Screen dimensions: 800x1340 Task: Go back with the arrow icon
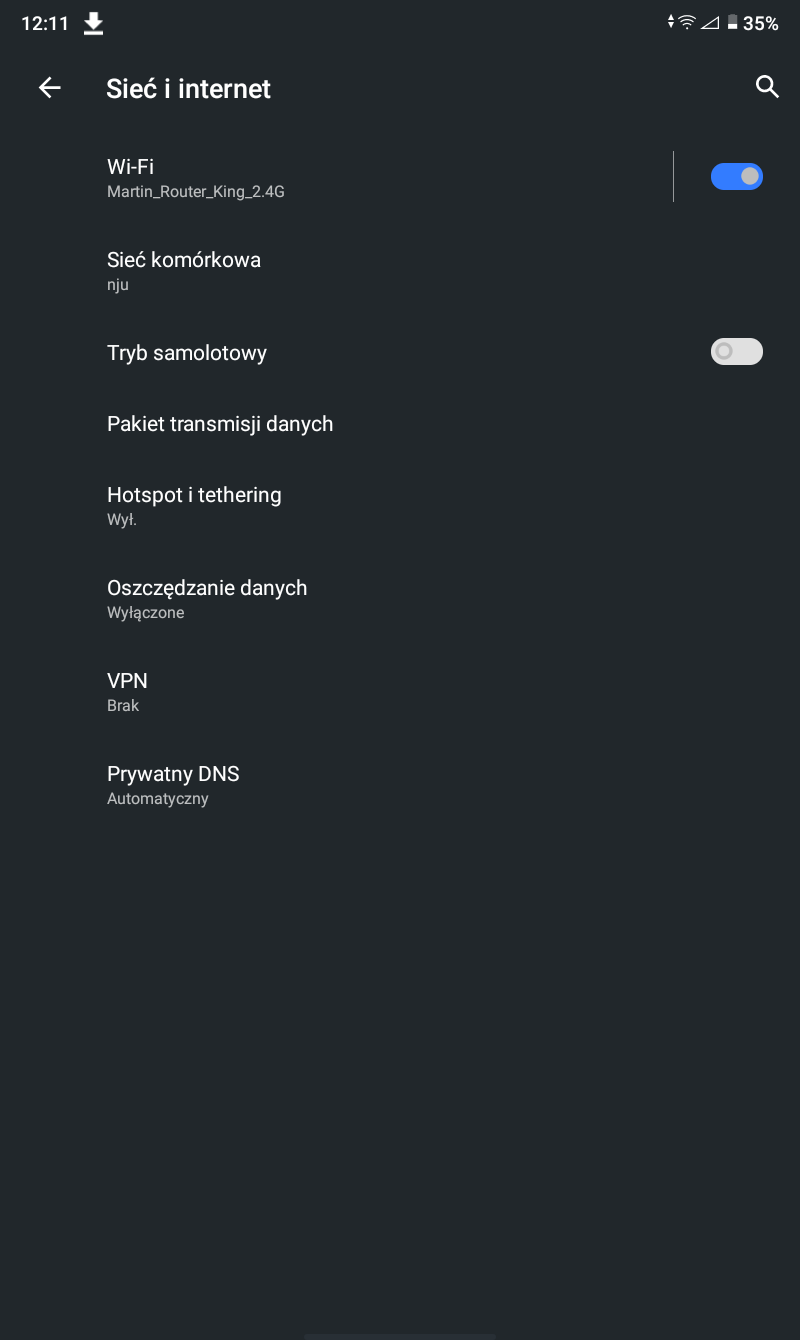pos(49,88)
